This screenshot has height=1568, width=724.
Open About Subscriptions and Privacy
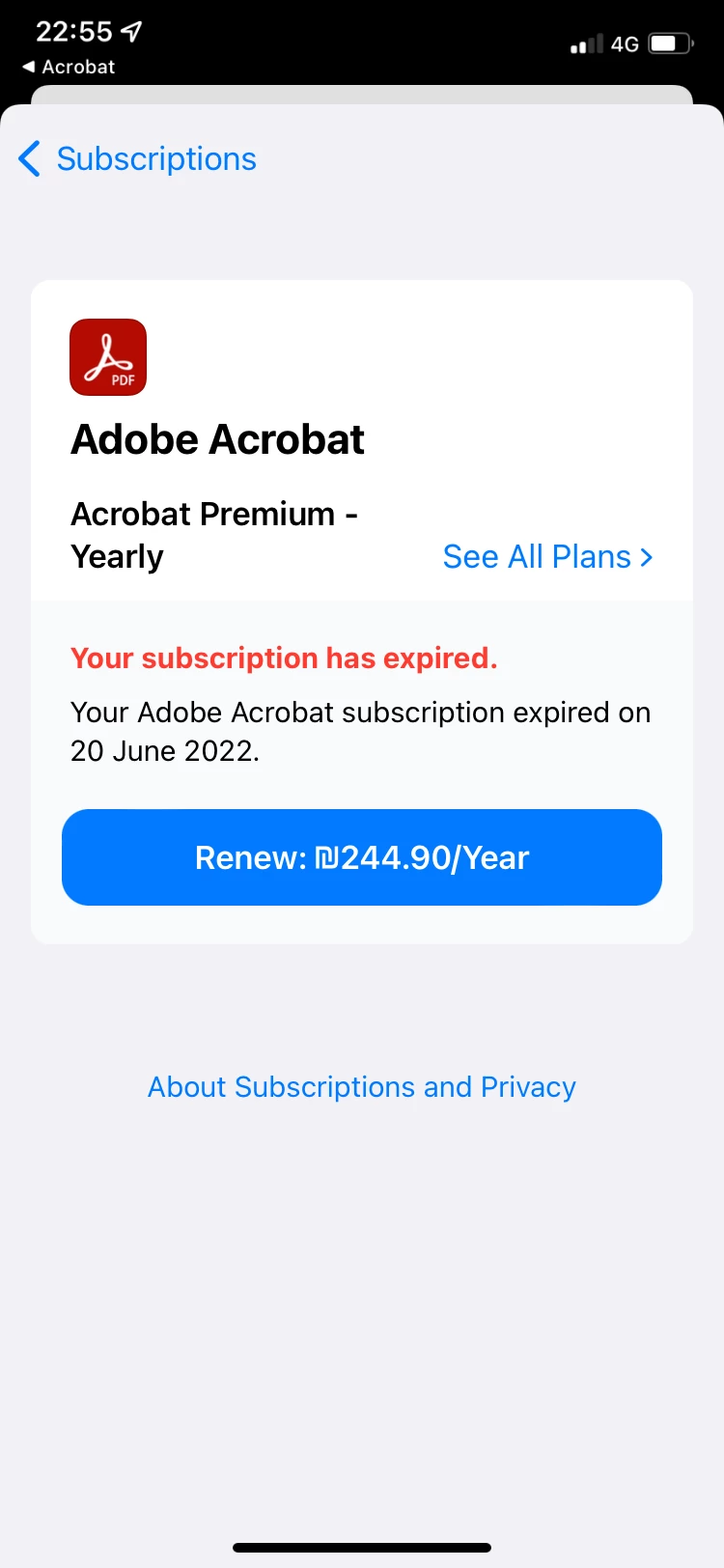pos(362,1087)
